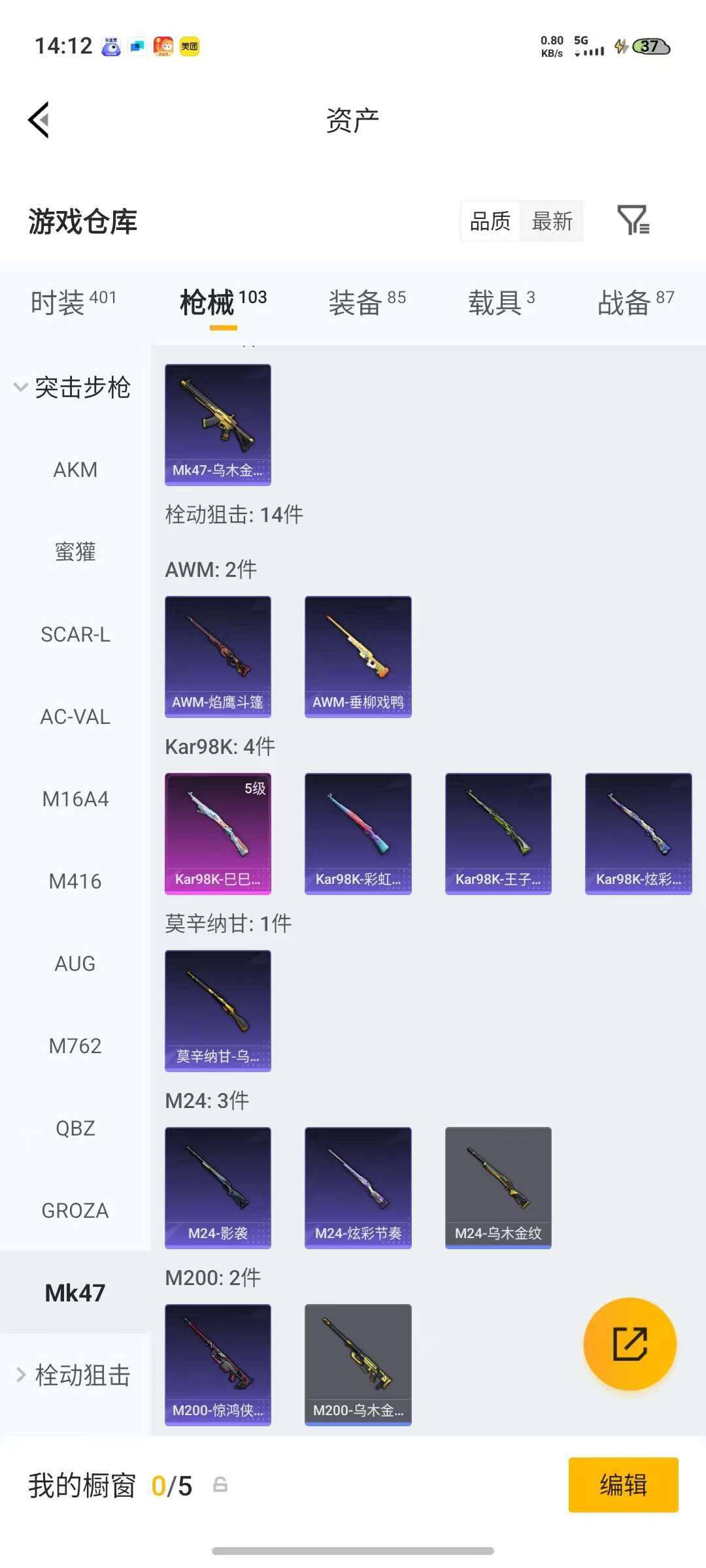Switch to the 时装 tab
Screen dimensions: 706x1568
[73, 302]
